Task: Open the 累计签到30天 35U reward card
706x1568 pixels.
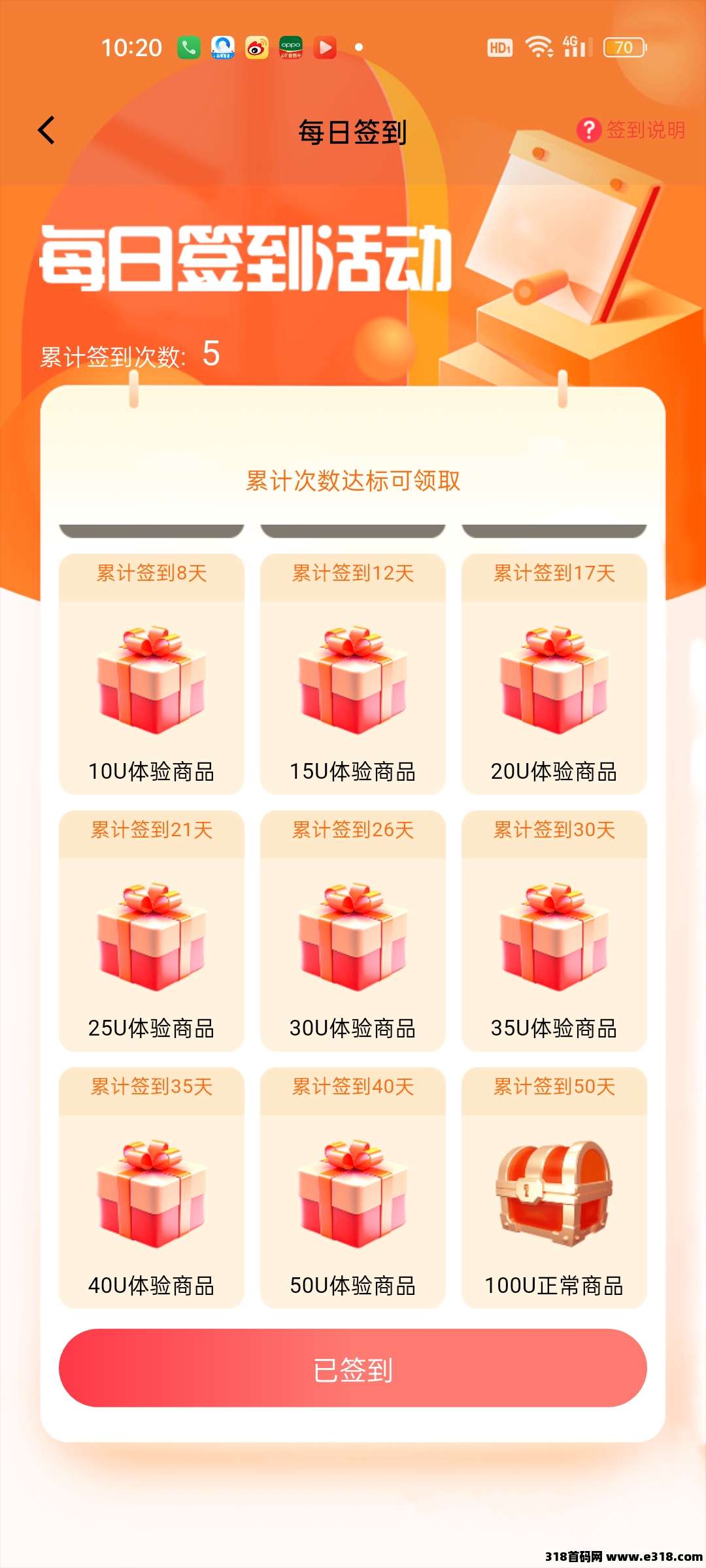Action: coord(554,931)
